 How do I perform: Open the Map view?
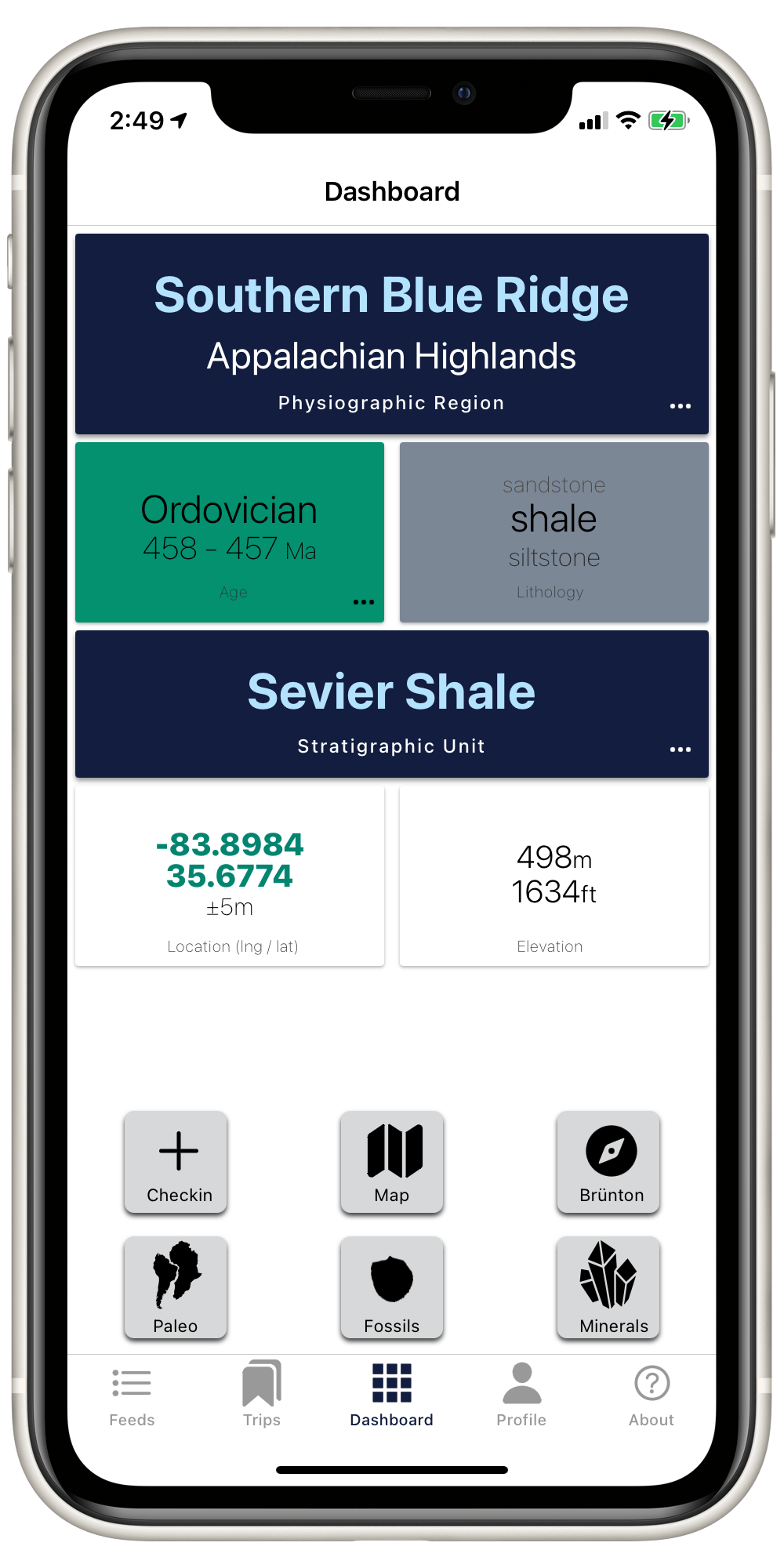click(392, 1162)
